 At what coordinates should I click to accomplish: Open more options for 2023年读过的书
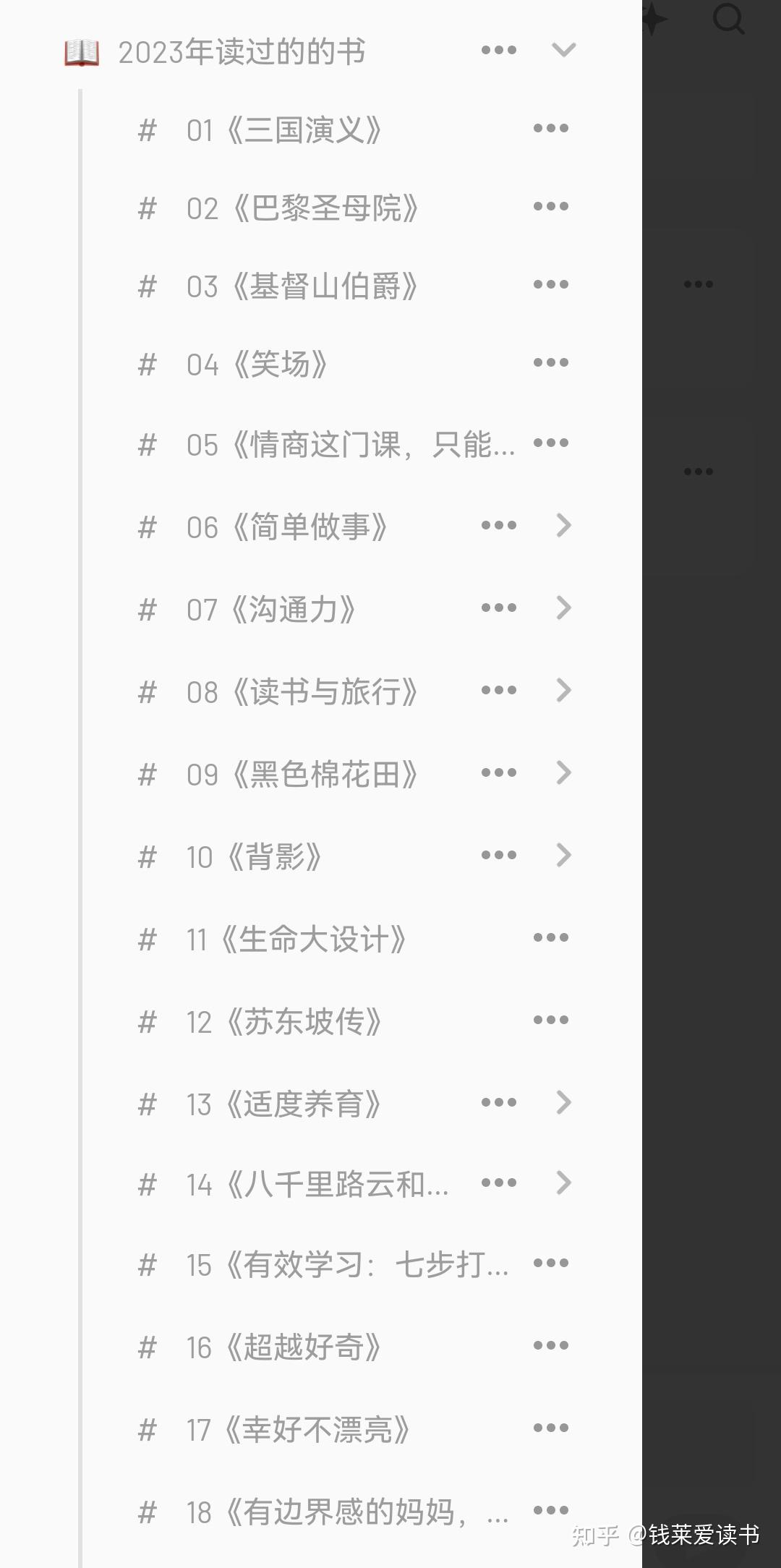(499, 50)
